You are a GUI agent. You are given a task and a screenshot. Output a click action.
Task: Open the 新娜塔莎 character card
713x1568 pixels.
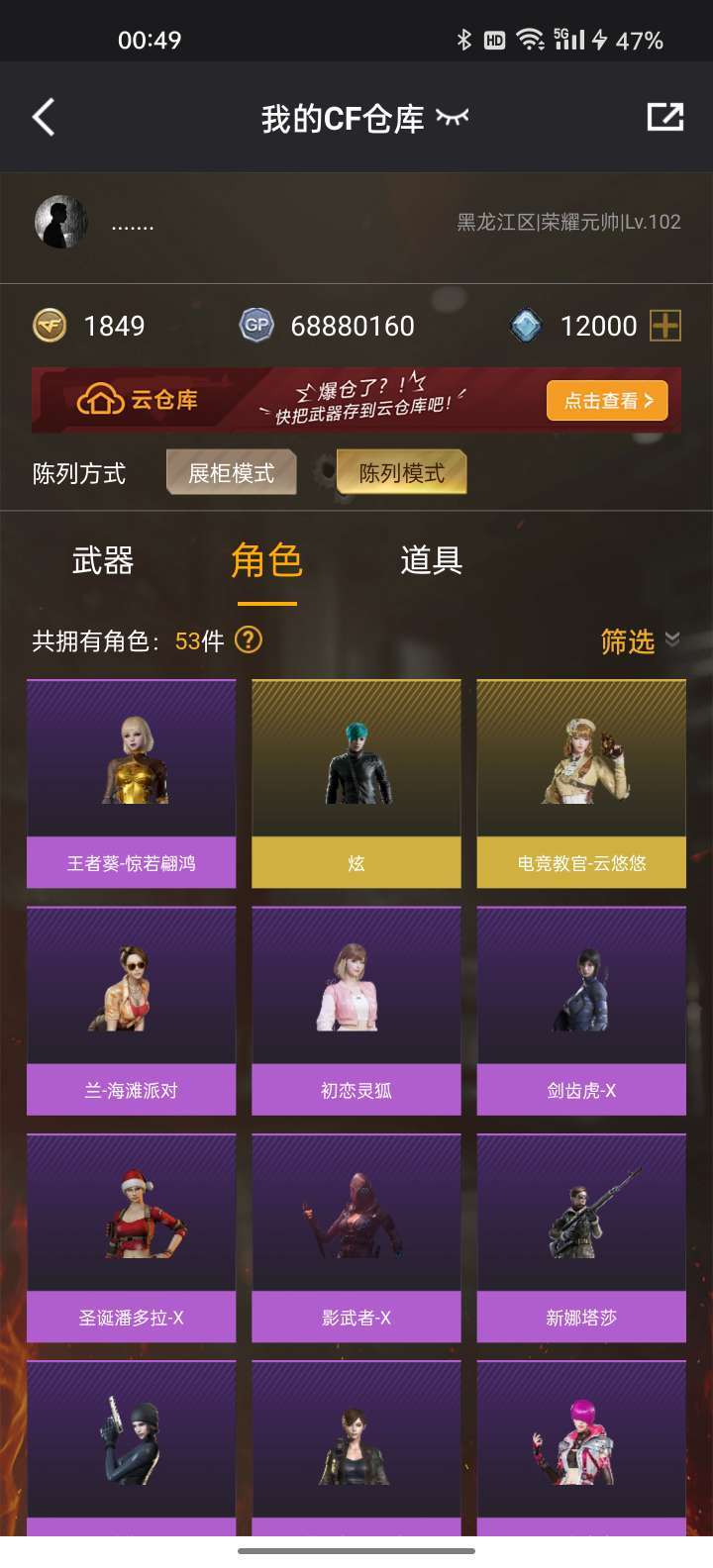point(581,1237)
